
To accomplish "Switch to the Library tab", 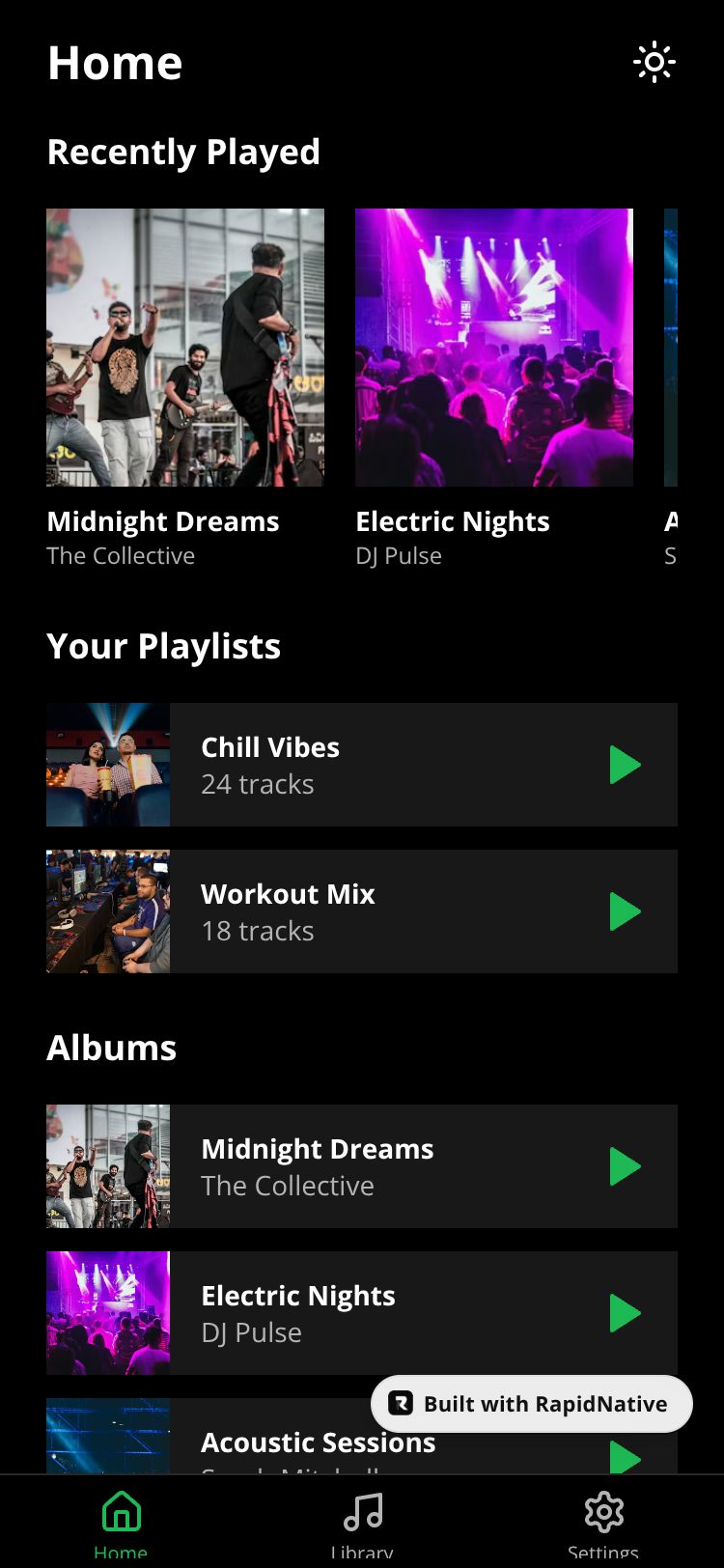I will [x=362, y=1522].
